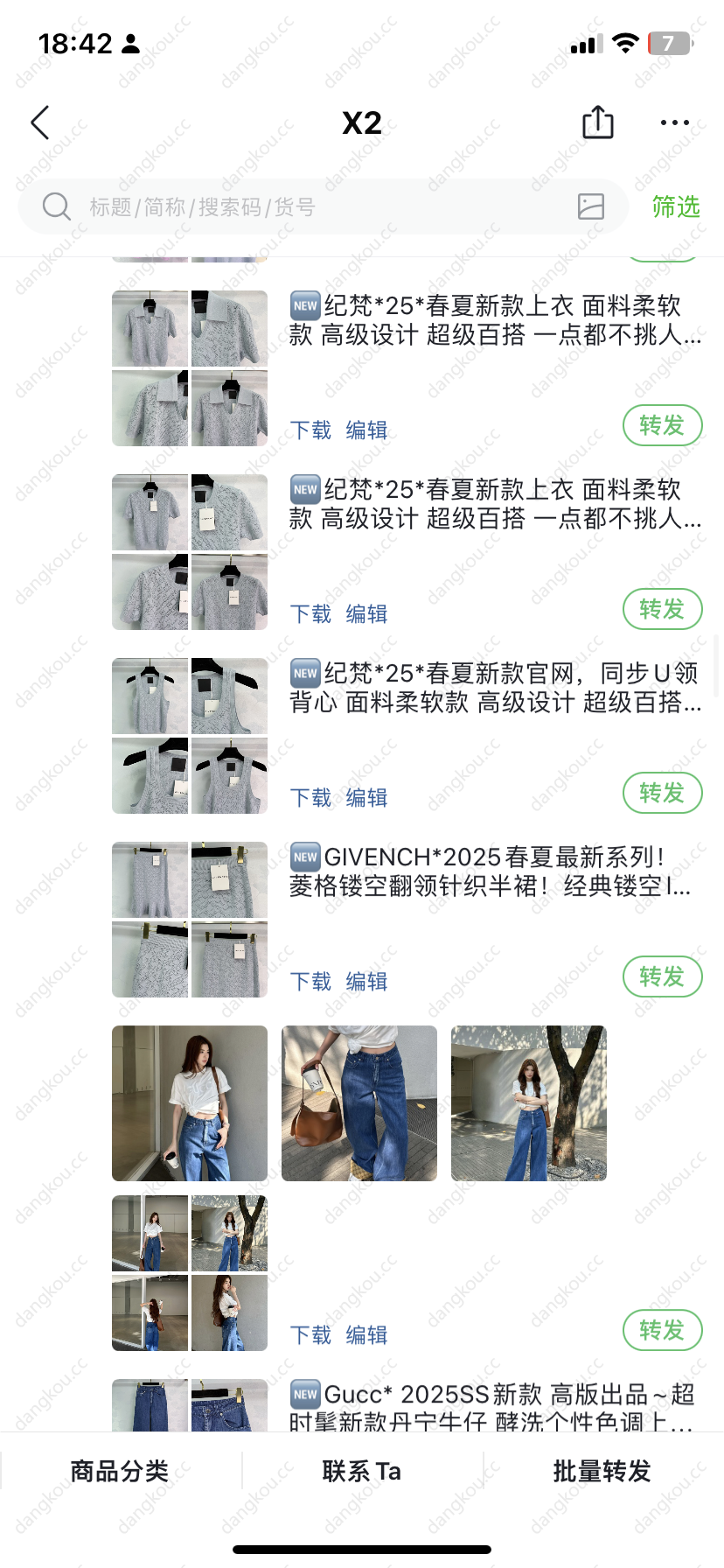Open 商品分类 at the bottom
The width and height of the screenshot is (724, 1568).
tap(120, 1471)
